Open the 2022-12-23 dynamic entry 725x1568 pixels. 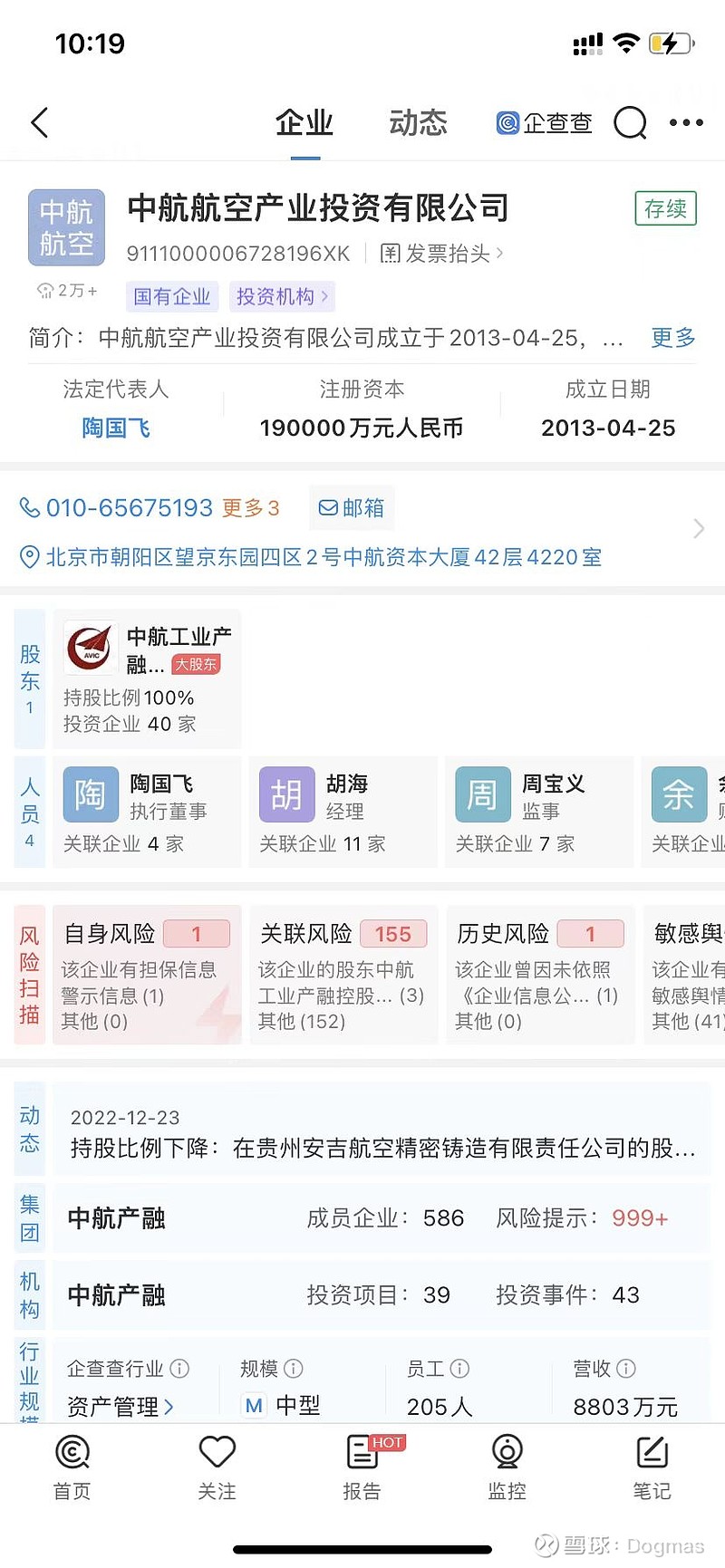point(382,1133)
